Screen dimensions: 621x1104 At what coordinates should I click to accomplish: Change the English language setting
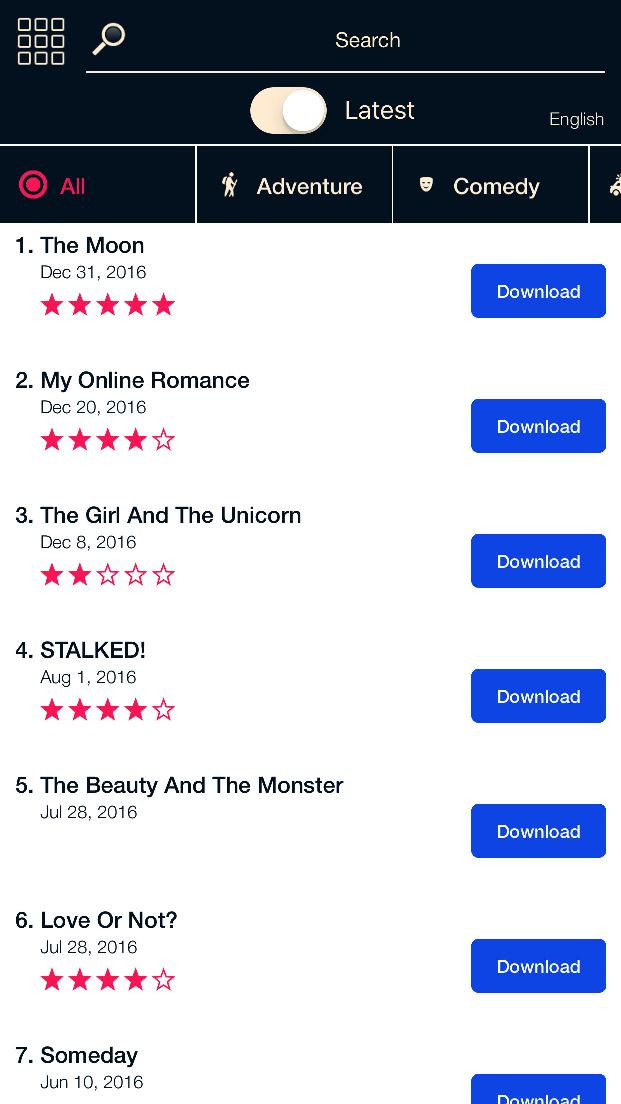576,119
